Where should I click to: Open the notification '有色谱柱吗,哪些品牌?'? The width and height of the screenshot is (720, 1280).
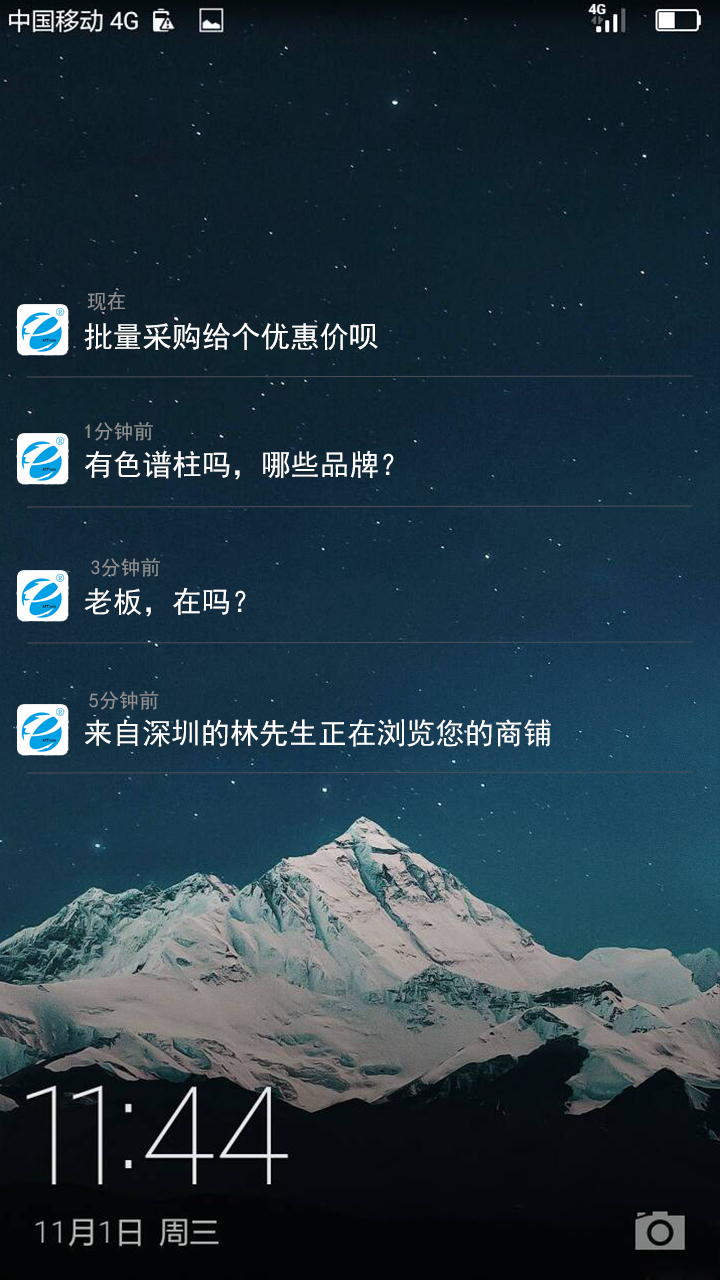(x=240, y=465)
